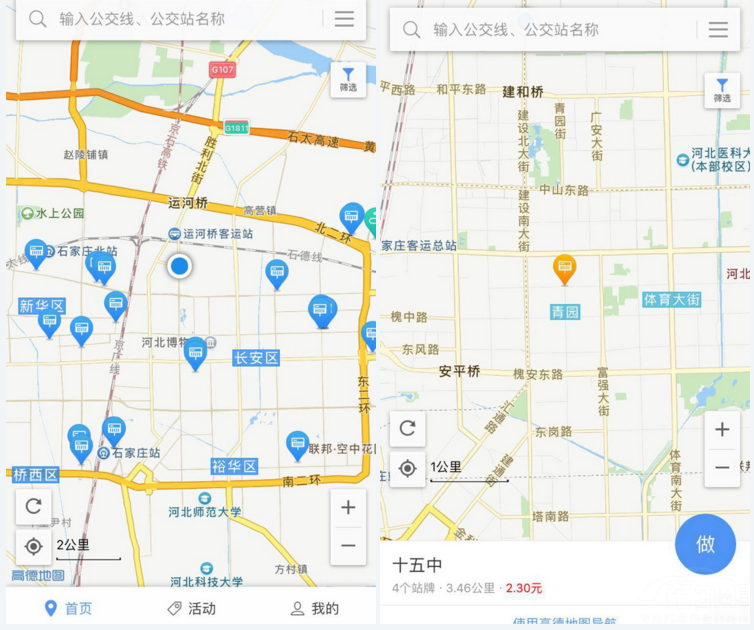Select the bus marker beside 河北博物院
Viewport: 754px width, 630px height.
click(x=196, y=351)
